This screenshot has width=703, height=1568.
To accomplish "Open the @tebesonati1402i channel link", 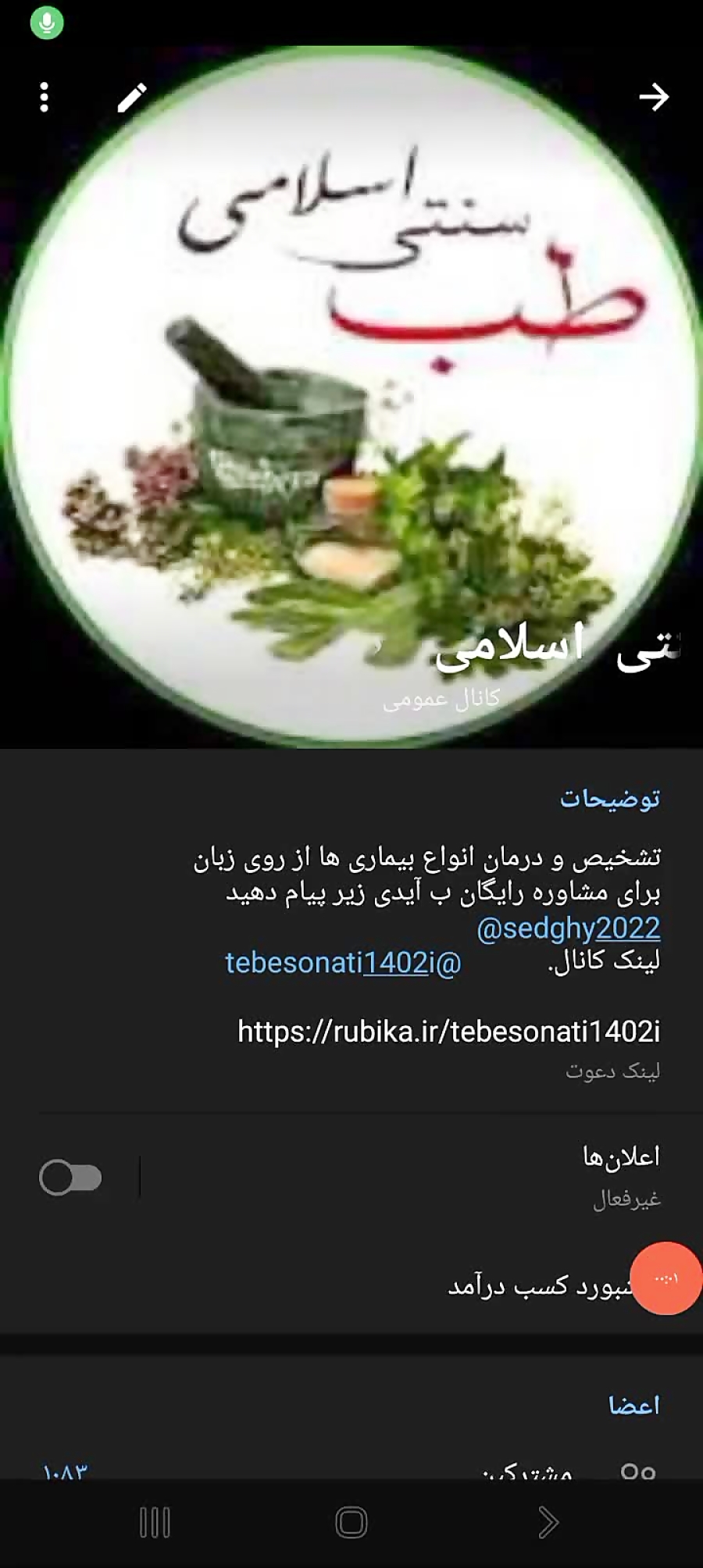I will click(343, 963).
